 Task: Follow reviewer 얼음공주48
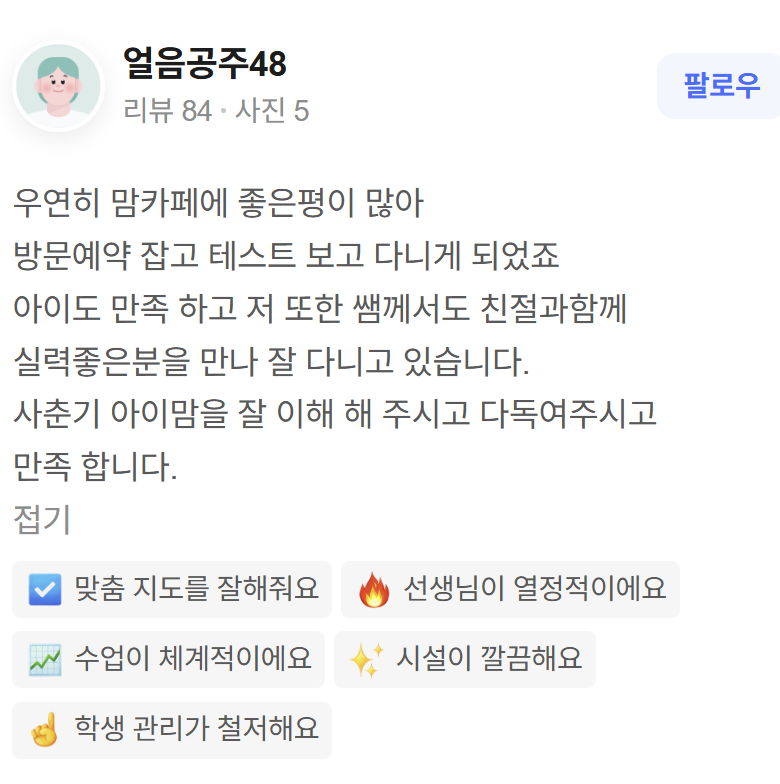point(720,86)
